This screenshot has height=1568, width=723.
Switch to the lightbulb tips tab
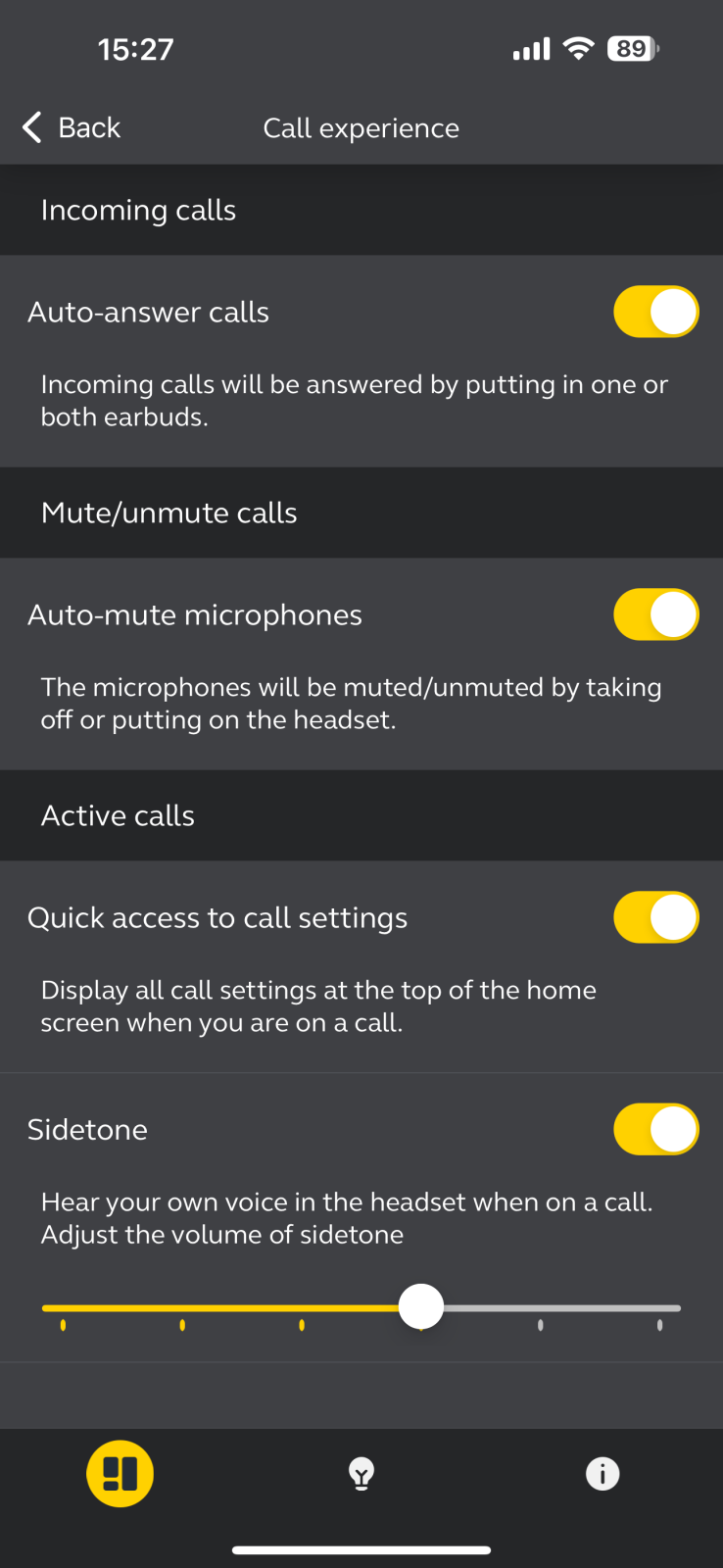[x=361, y=1473]
